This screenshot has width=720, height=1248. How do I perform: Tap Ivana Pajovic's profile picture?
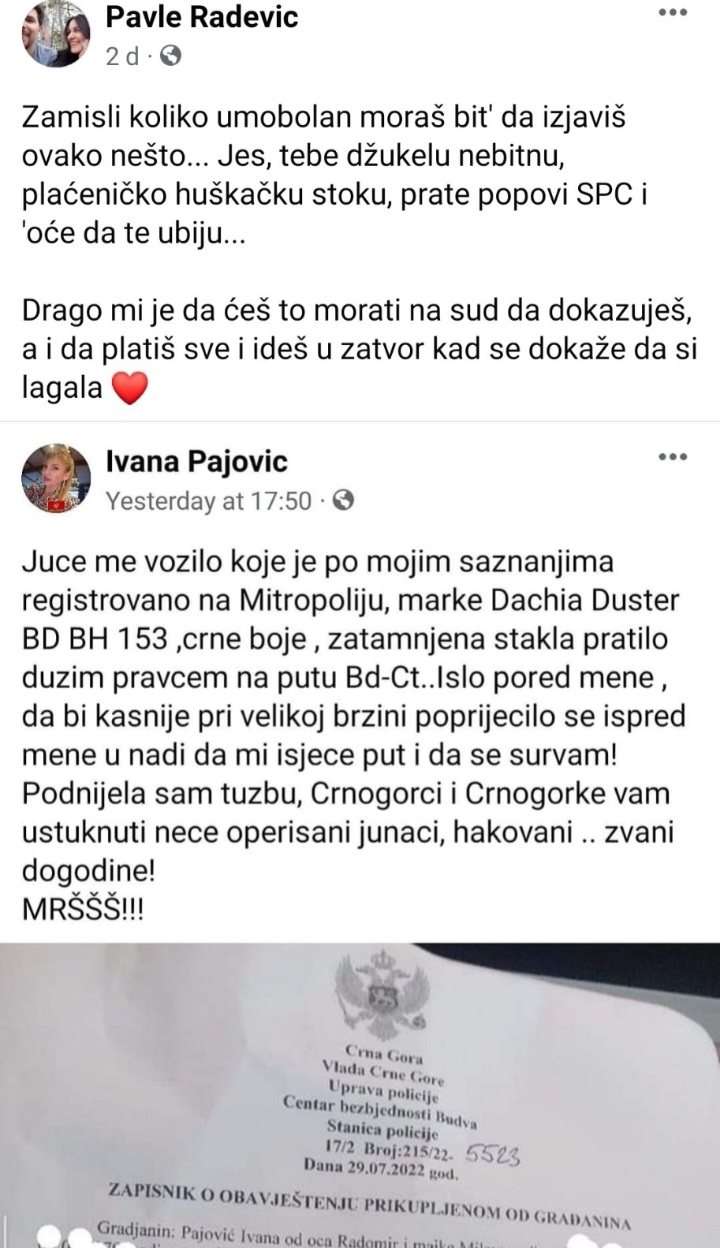coord(56,478)
